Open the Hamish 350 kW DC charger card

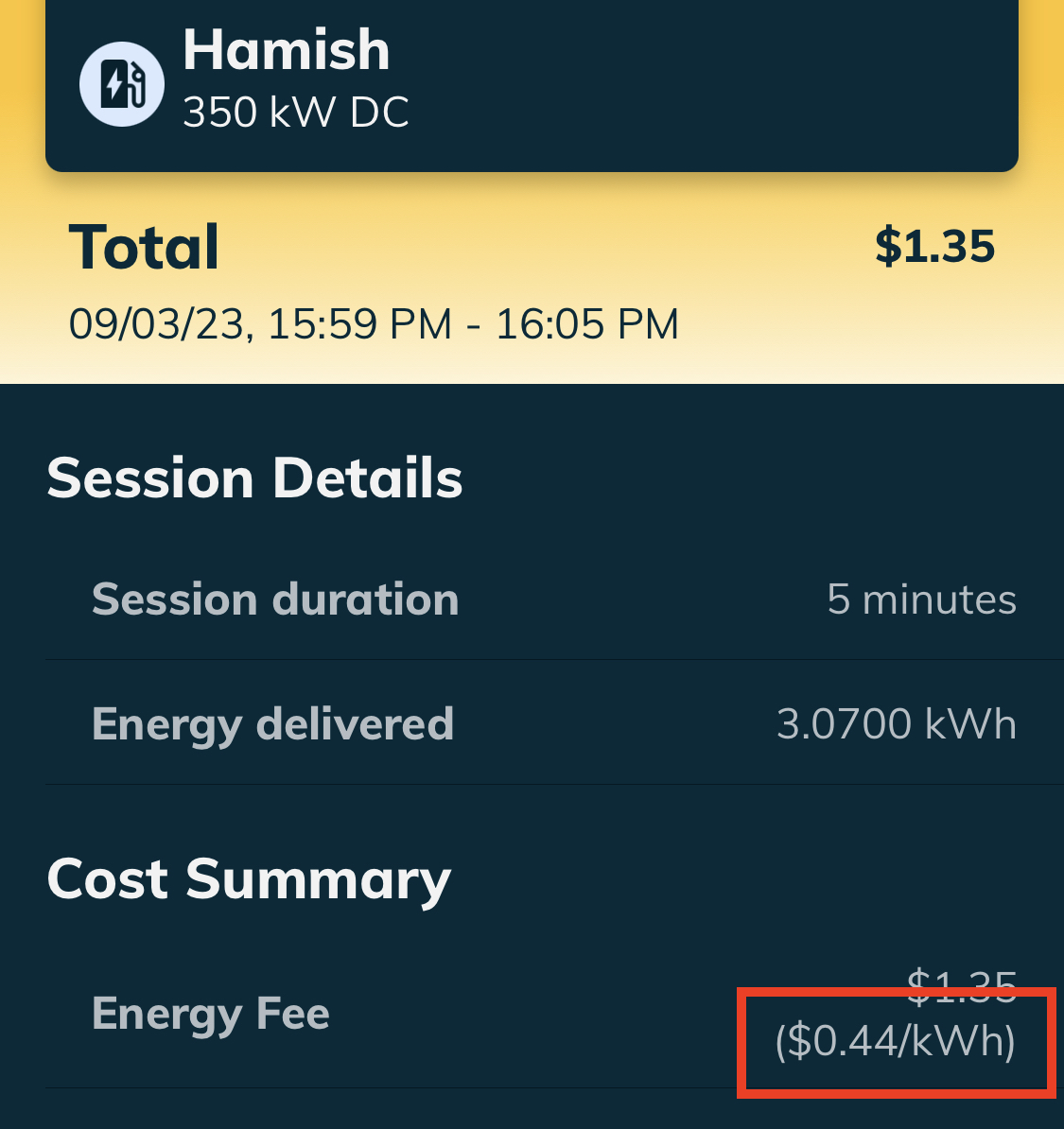[531, 83]
